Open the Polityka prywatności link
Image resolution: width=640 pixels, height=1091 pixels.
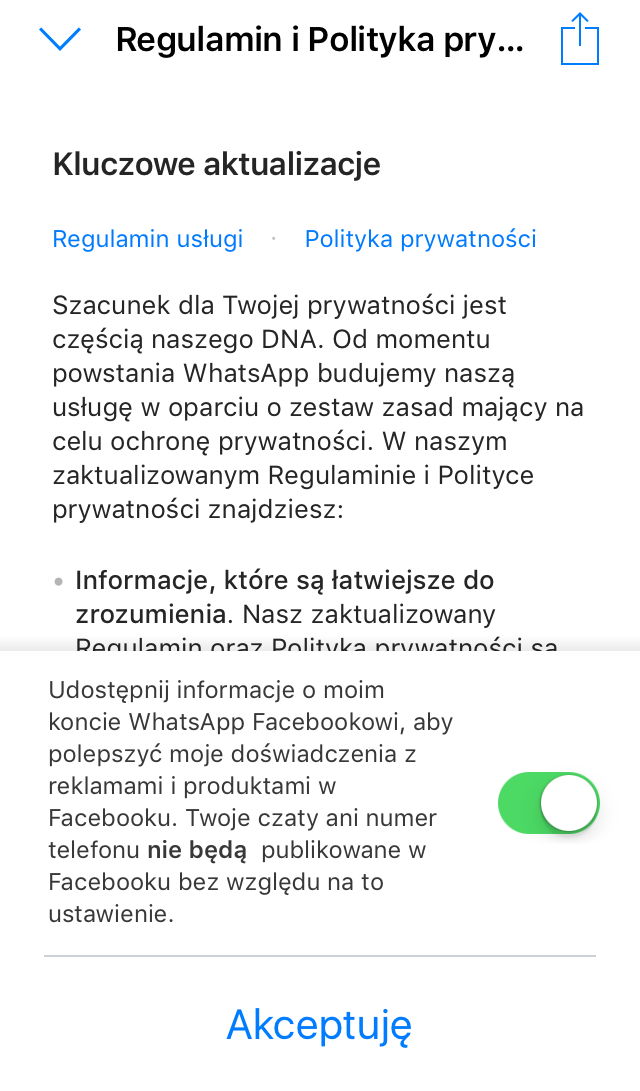tap(420, 239)
